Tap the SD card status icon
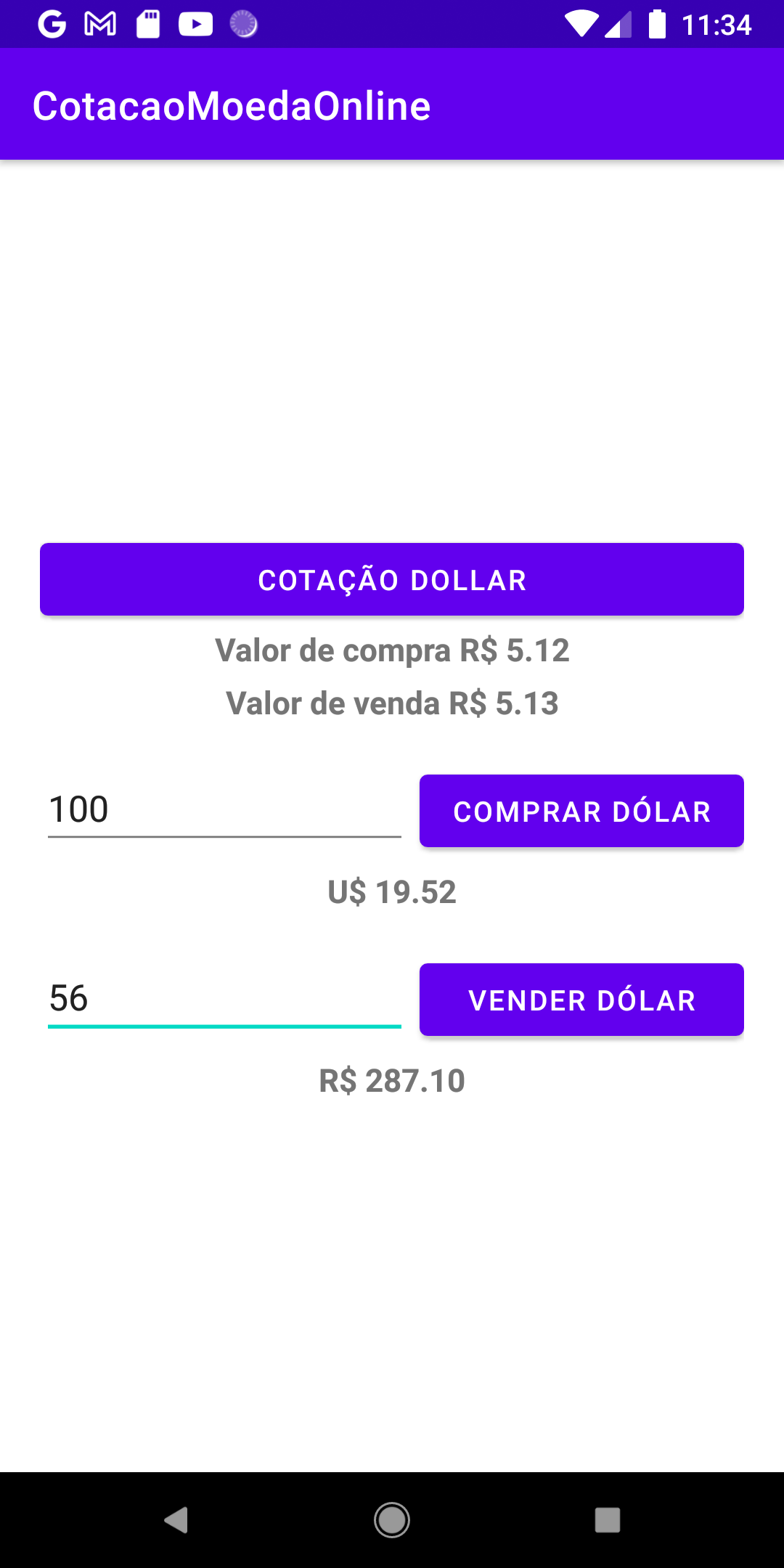Image resolution: width=784 pixels, height=1568 pixels. click(148, 23)
